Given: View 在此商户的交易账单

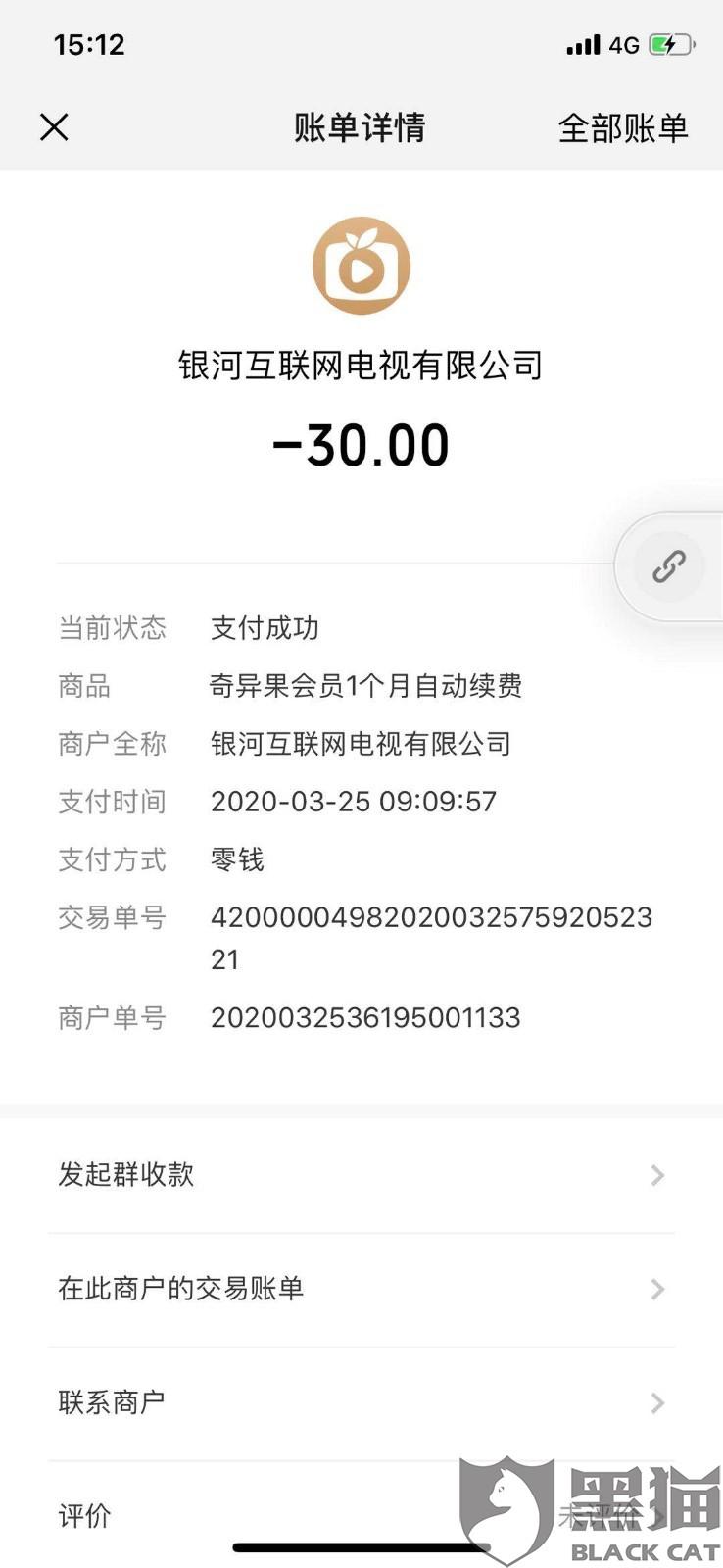Looking at the screenshot, I should (361, 1289).
